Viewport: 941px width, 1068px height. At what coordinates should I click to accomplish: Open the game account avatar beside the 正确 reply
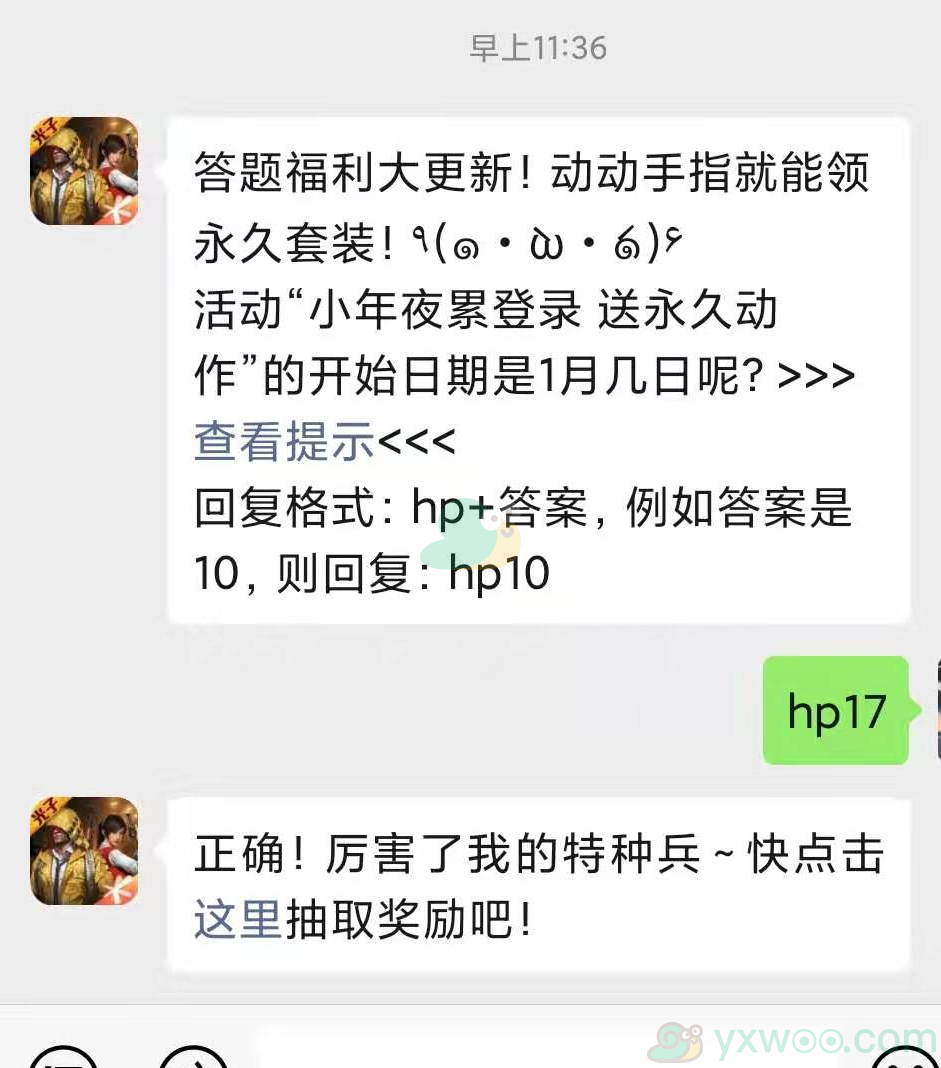(84, 851)
